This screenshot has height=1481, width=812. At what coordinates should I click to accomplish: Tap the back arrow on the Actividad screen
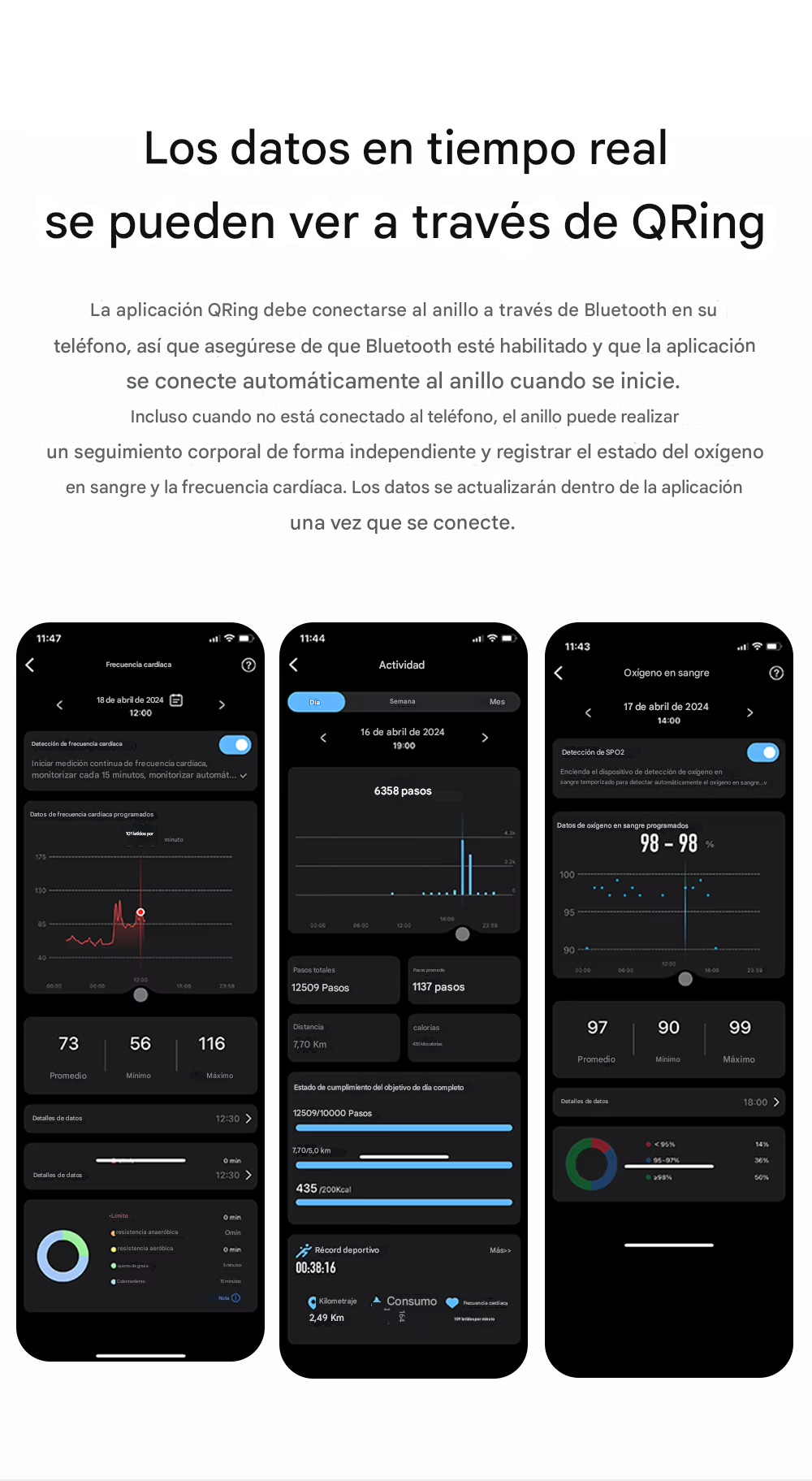click(x=294, y=665)
